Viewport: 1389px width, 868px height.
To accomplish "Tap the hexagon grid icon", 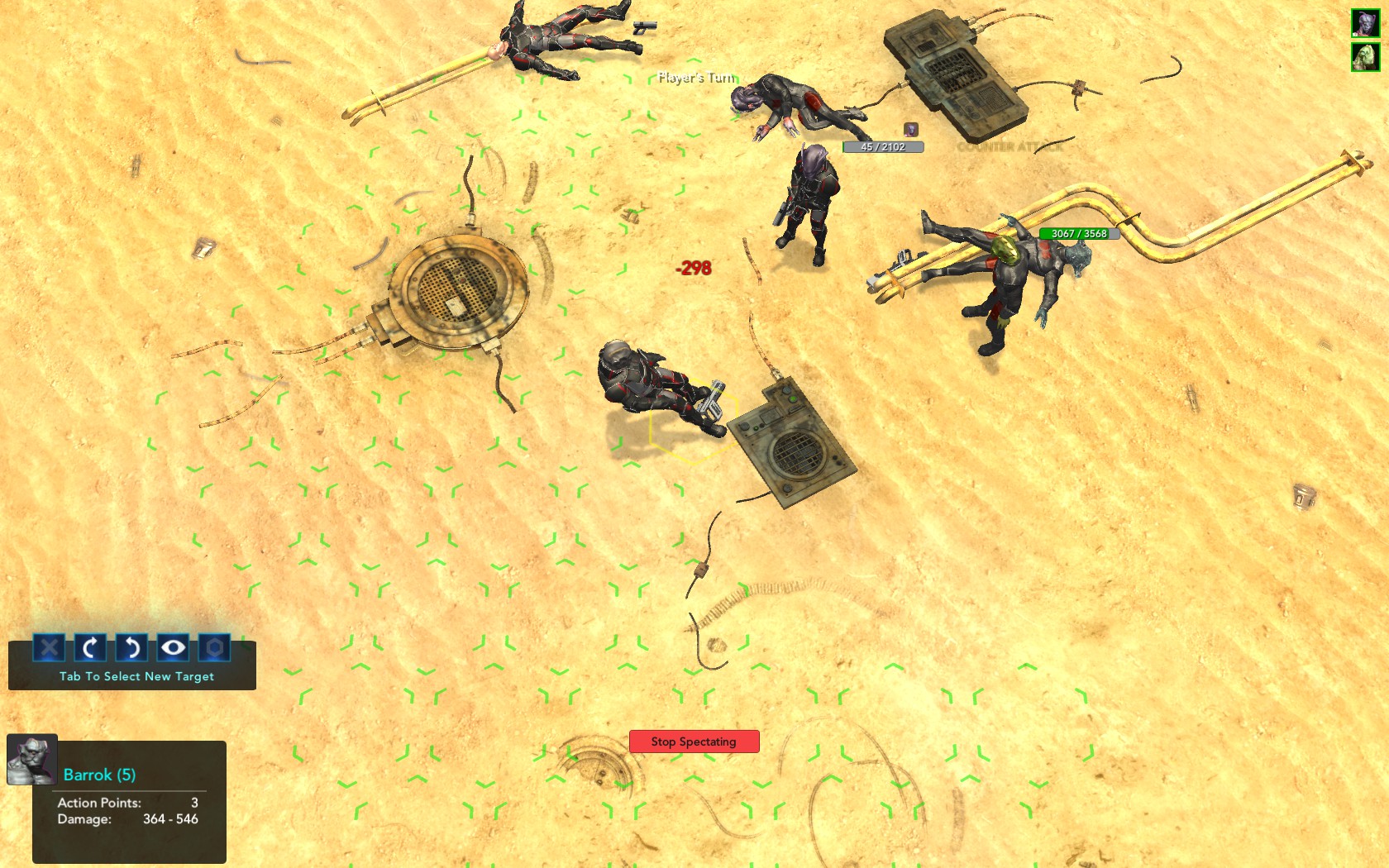I will click(x=214, y=647).
